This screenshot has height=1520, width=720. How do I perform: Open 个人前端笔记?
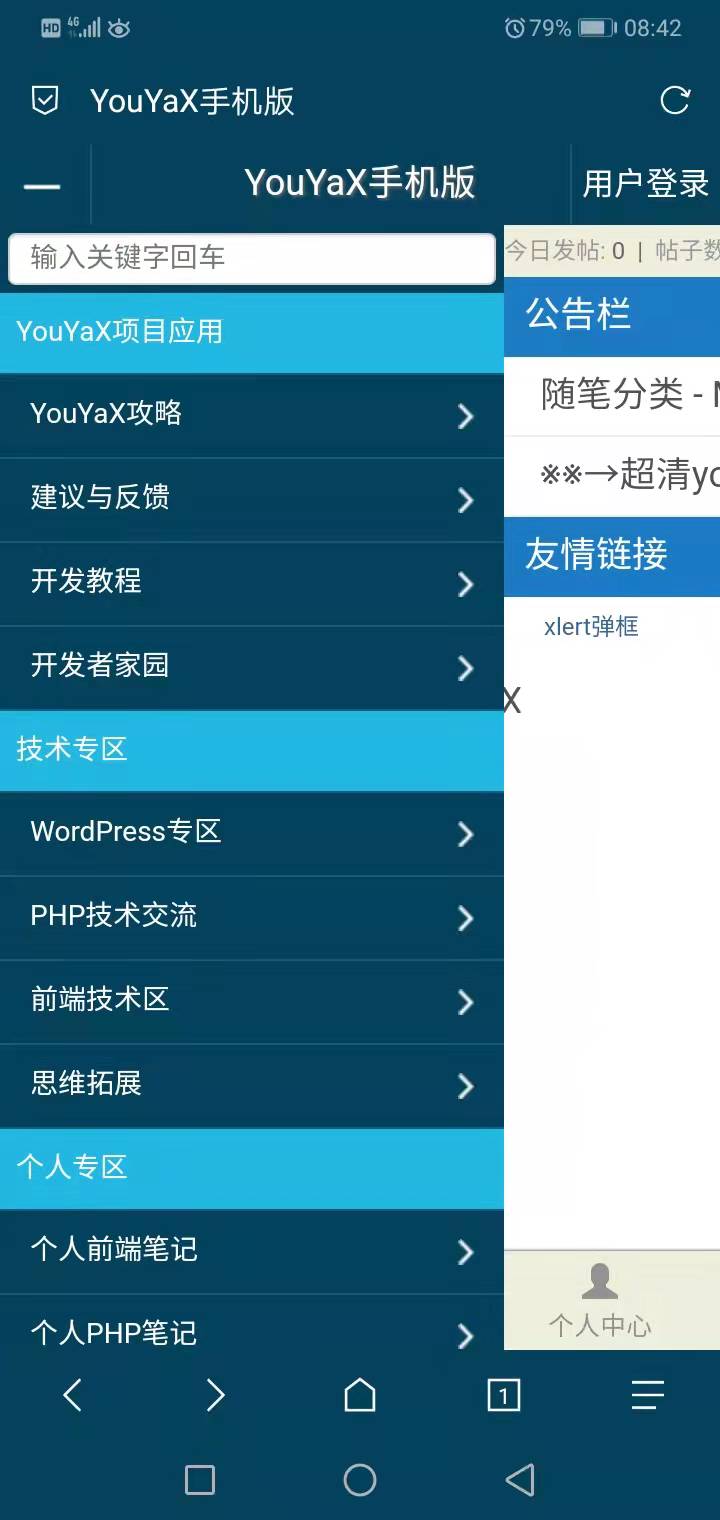coord(252,1251)
